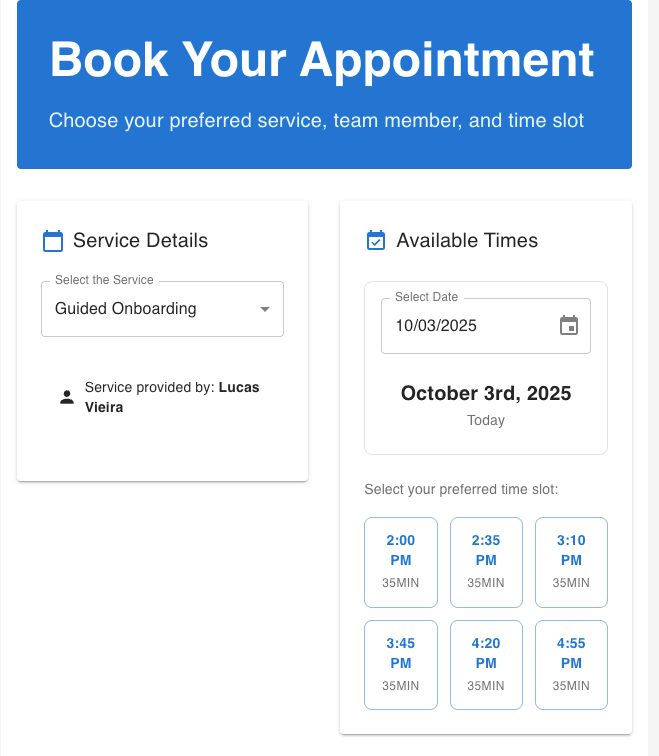The width and height of the screenshot is (659, 756).
Task: Pick the 3:10 PM time slot
Action: [571, 562]
